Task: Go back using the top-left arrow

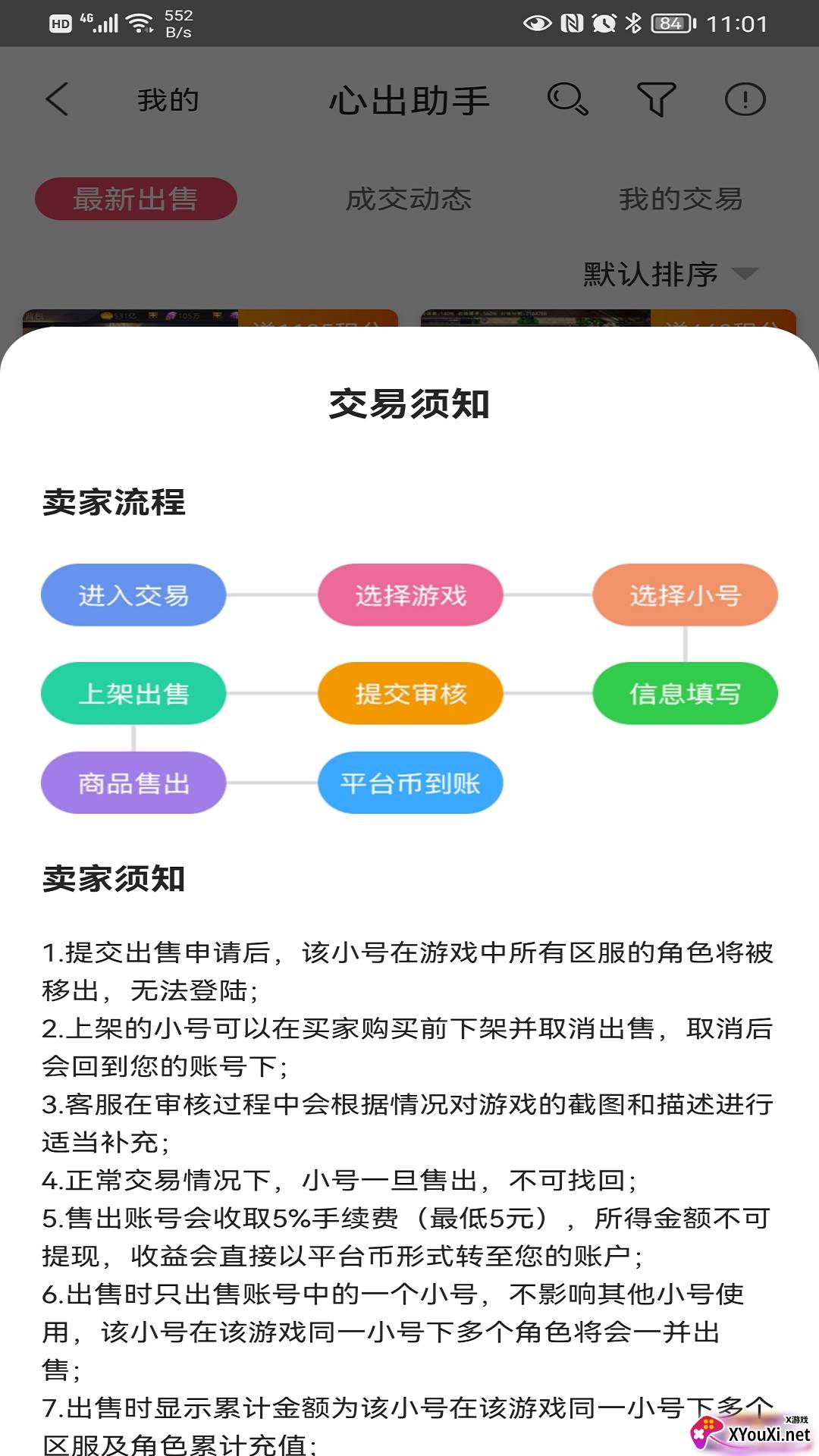Action: 58,99
